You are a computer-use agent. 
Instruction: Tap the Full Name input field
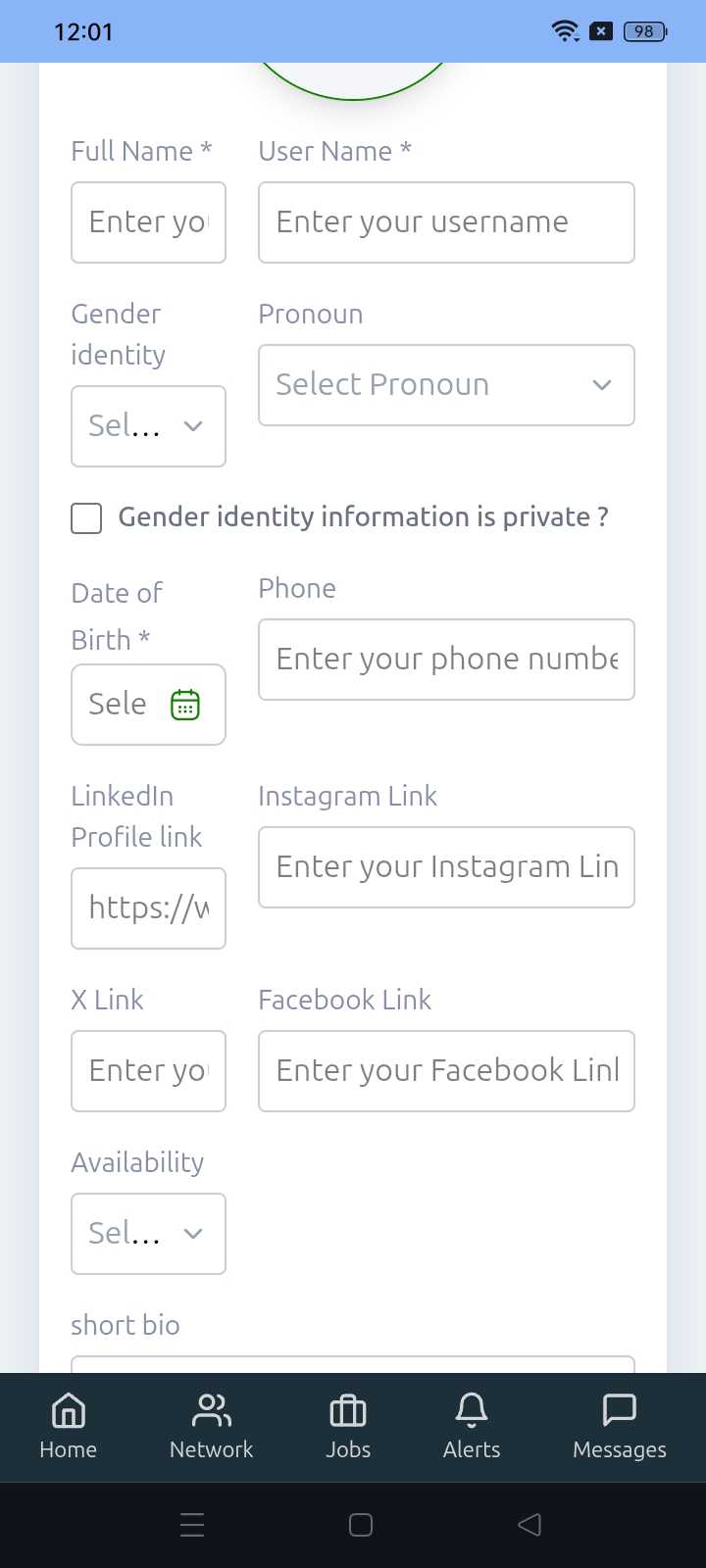[148, 222]
